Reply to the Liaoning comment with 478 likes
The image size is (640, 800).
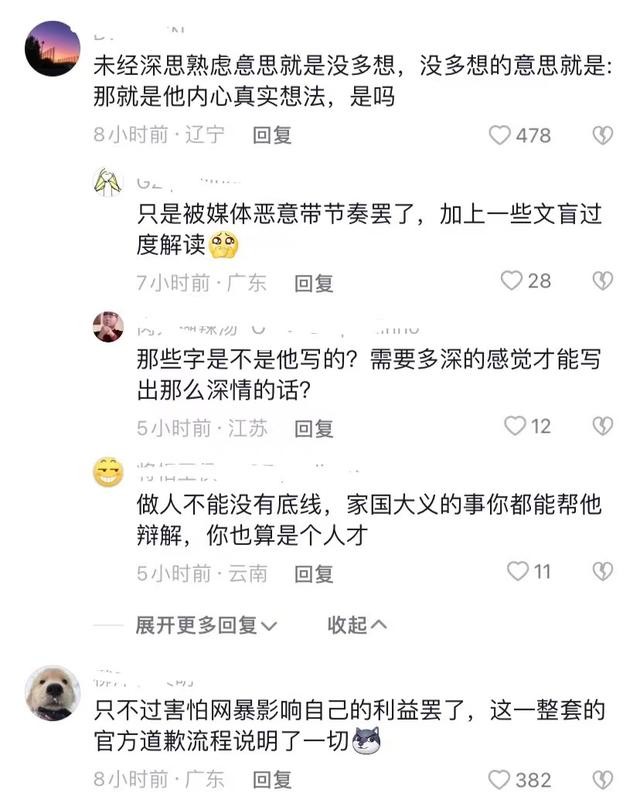tap(271, 135)
